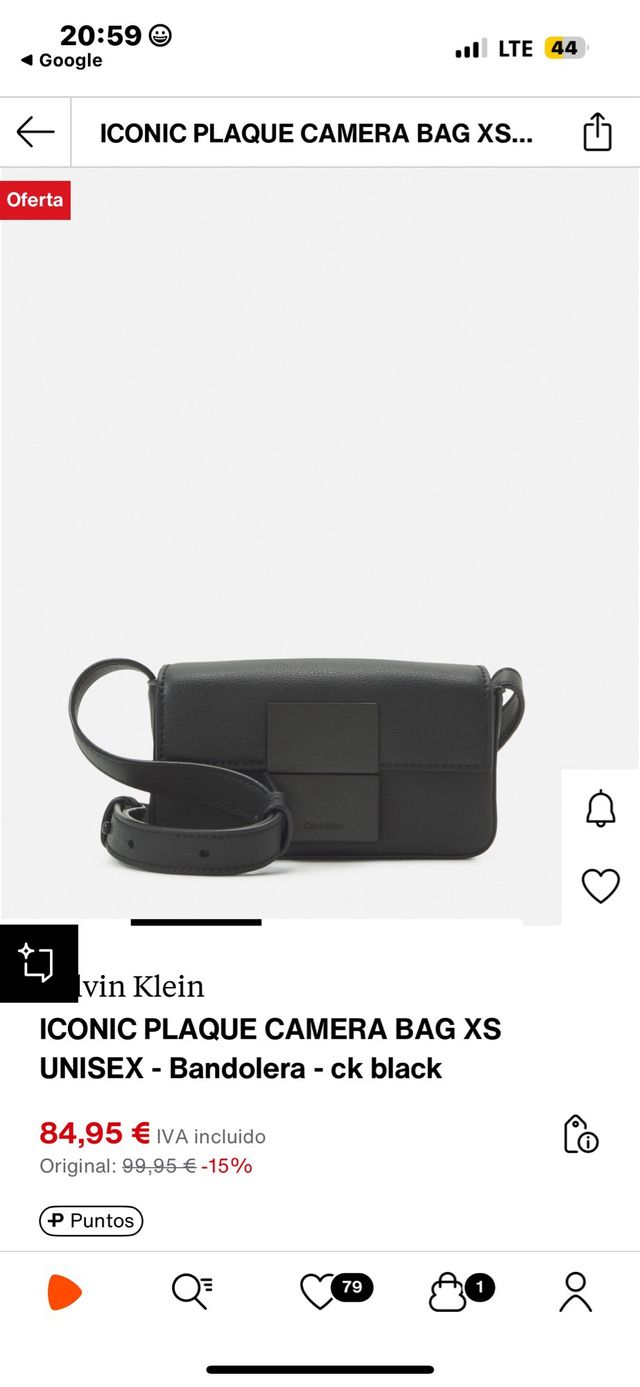Enable the price alert bell

click(x=600, y=809)
